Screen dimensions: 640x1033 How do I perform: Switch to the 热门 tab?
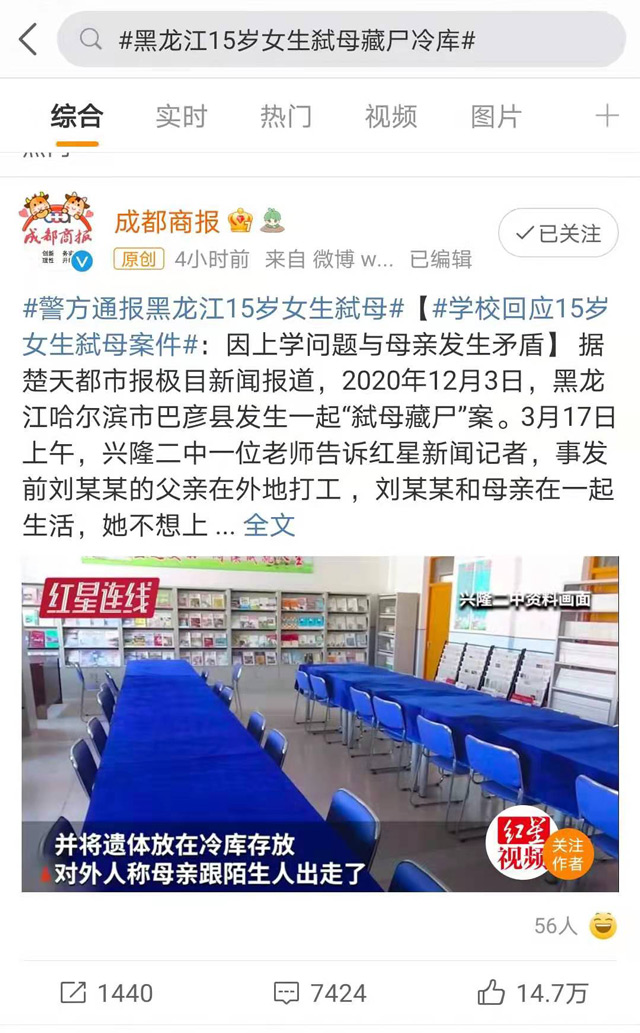[x=285, y=116]
